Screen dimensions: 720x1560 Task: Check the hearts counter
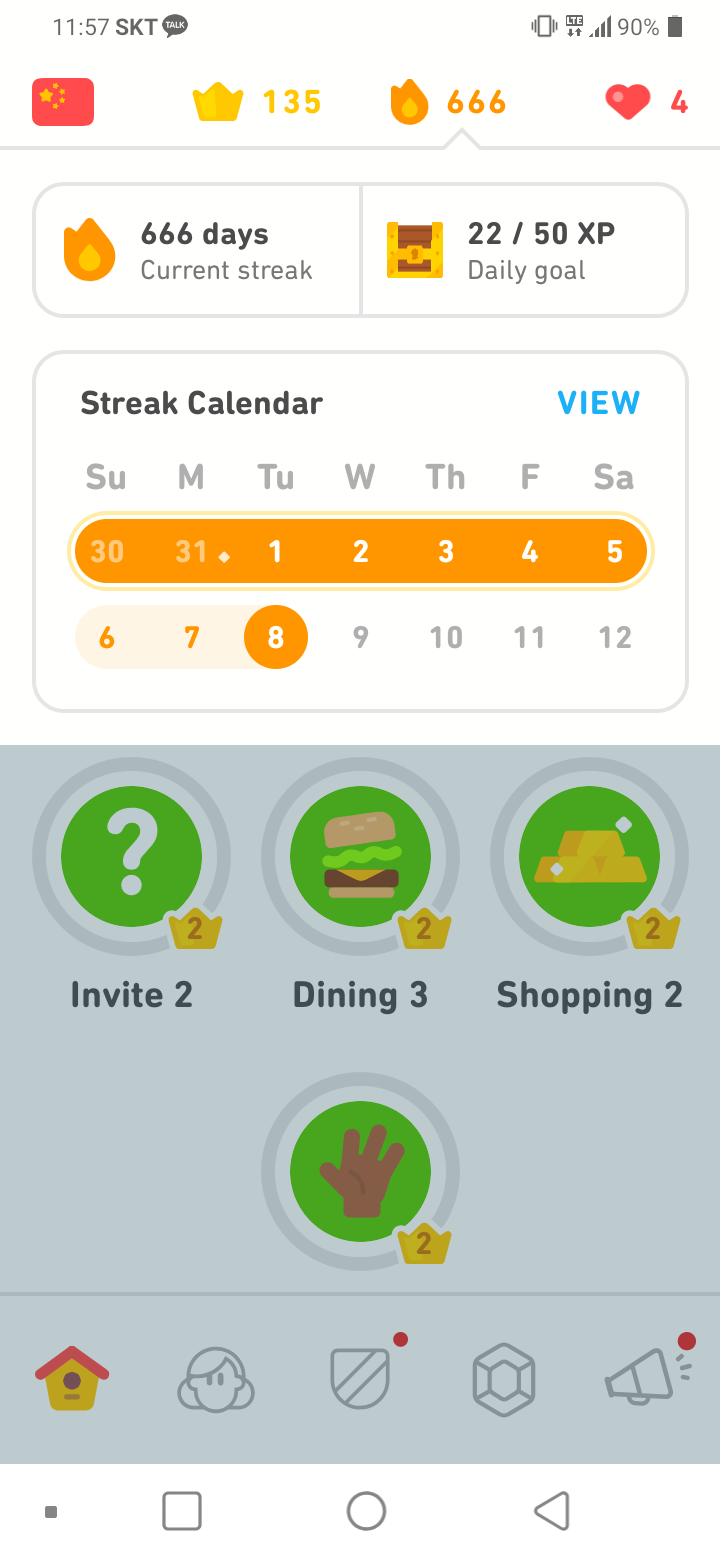[647, 102]
